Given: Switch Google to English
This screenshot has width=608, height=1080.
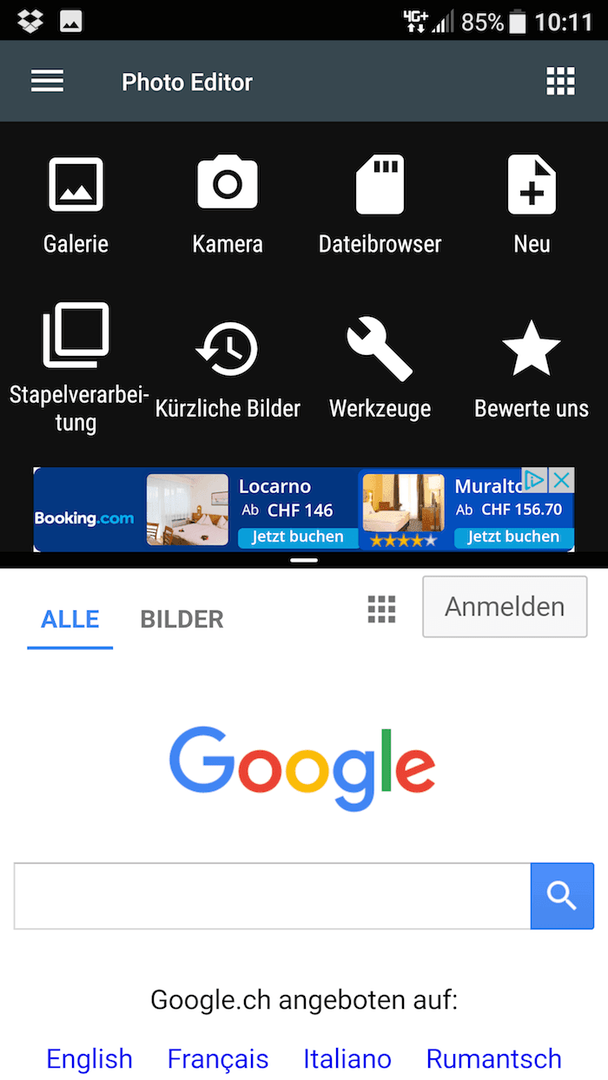Looking at the screenshot, I should (89, 1058).
